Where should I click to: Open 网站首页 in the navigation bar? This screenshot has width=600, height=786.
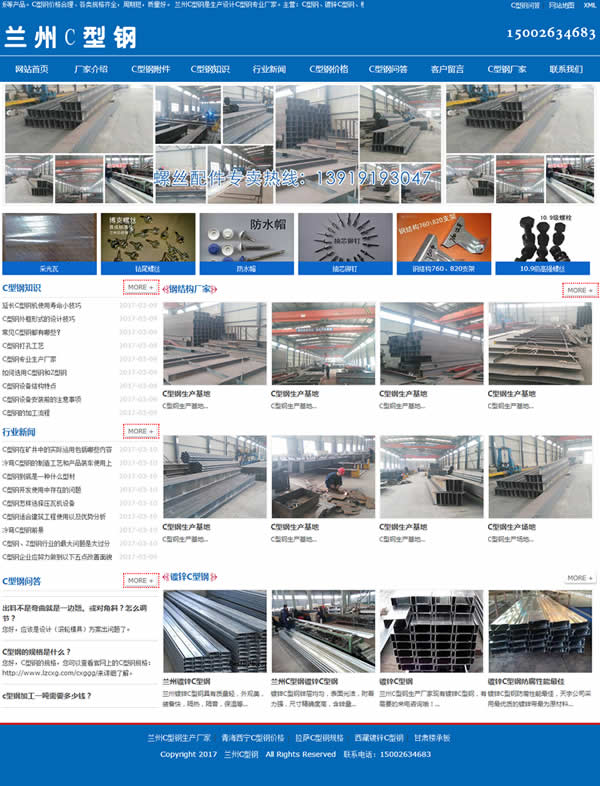[x=31, y=69]
